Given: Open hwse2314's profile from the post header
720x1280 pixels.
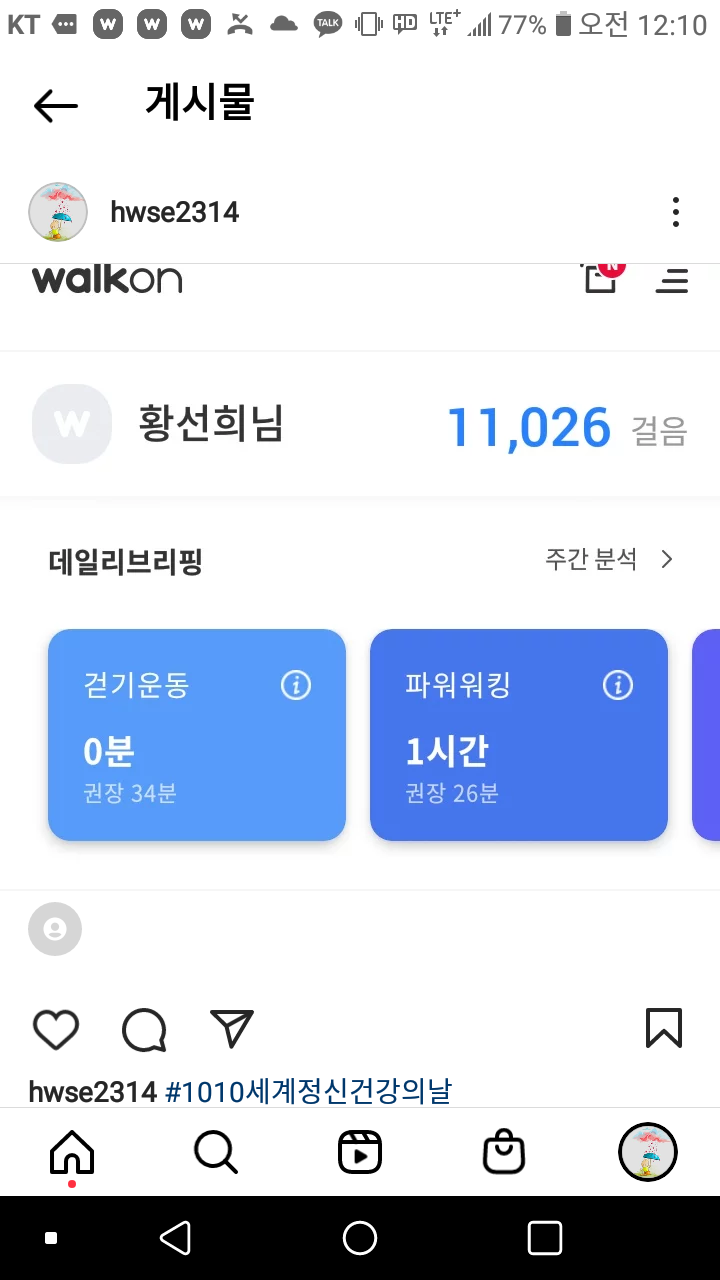Looking at the screenshot, I should 174,212.
